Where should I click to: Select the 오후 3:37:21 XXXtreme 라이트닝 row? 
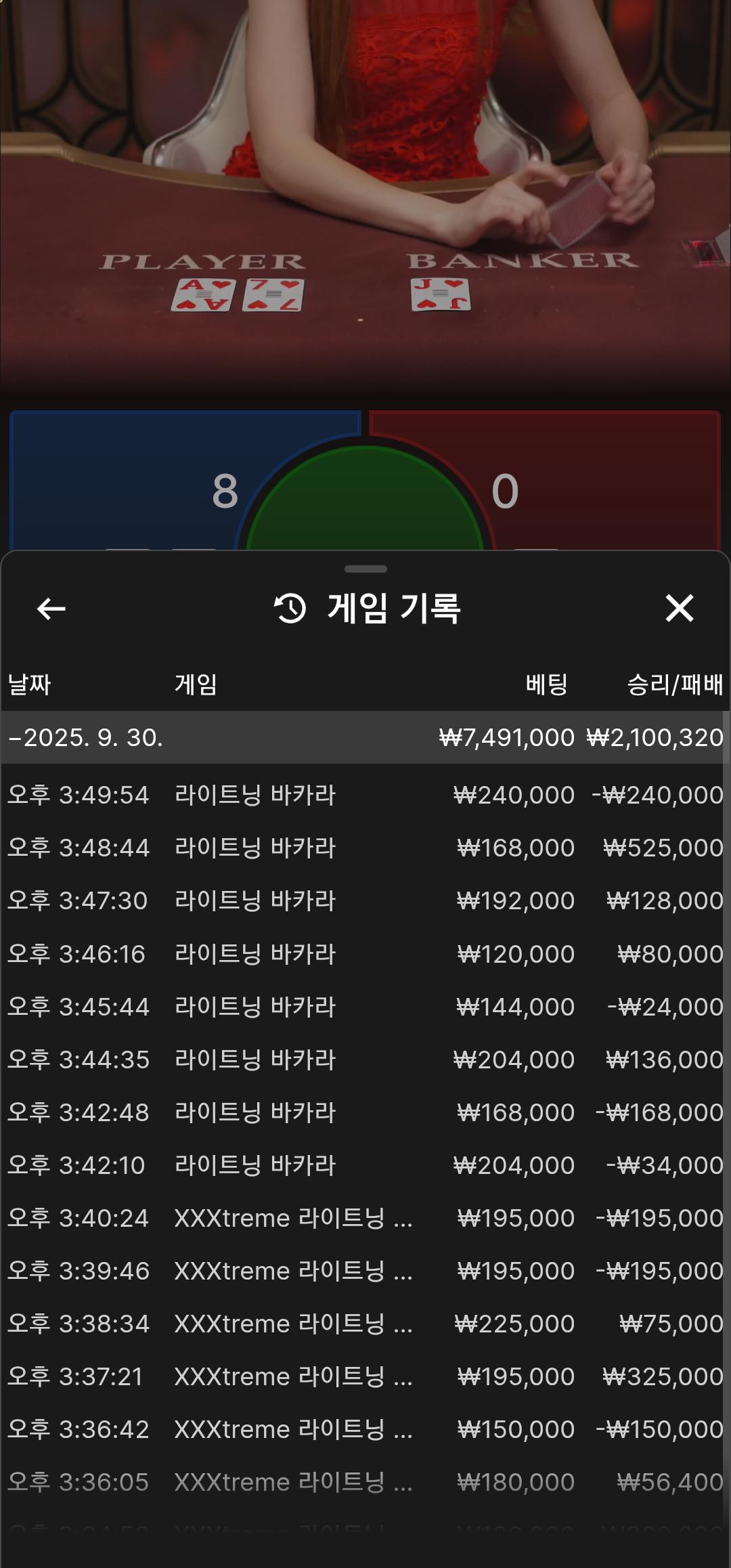[365, 1376]
